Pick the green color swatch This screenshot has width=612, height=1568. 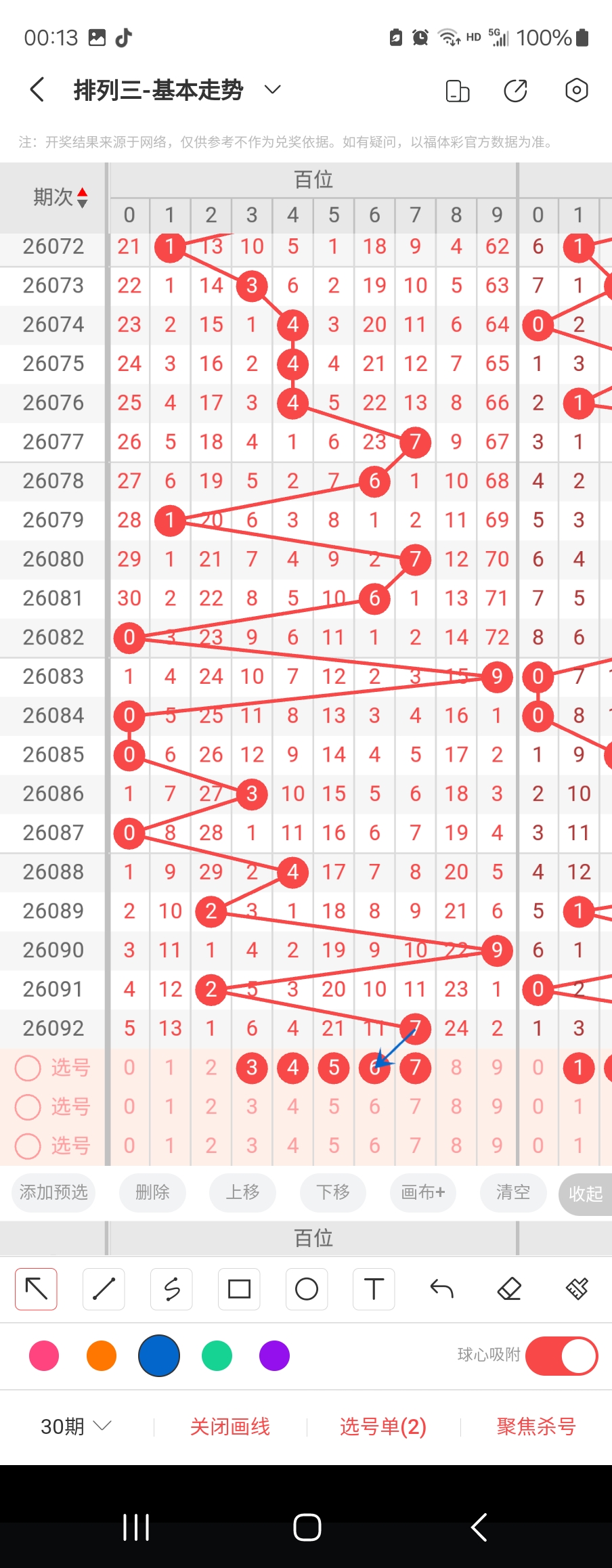click(217, 1356)
